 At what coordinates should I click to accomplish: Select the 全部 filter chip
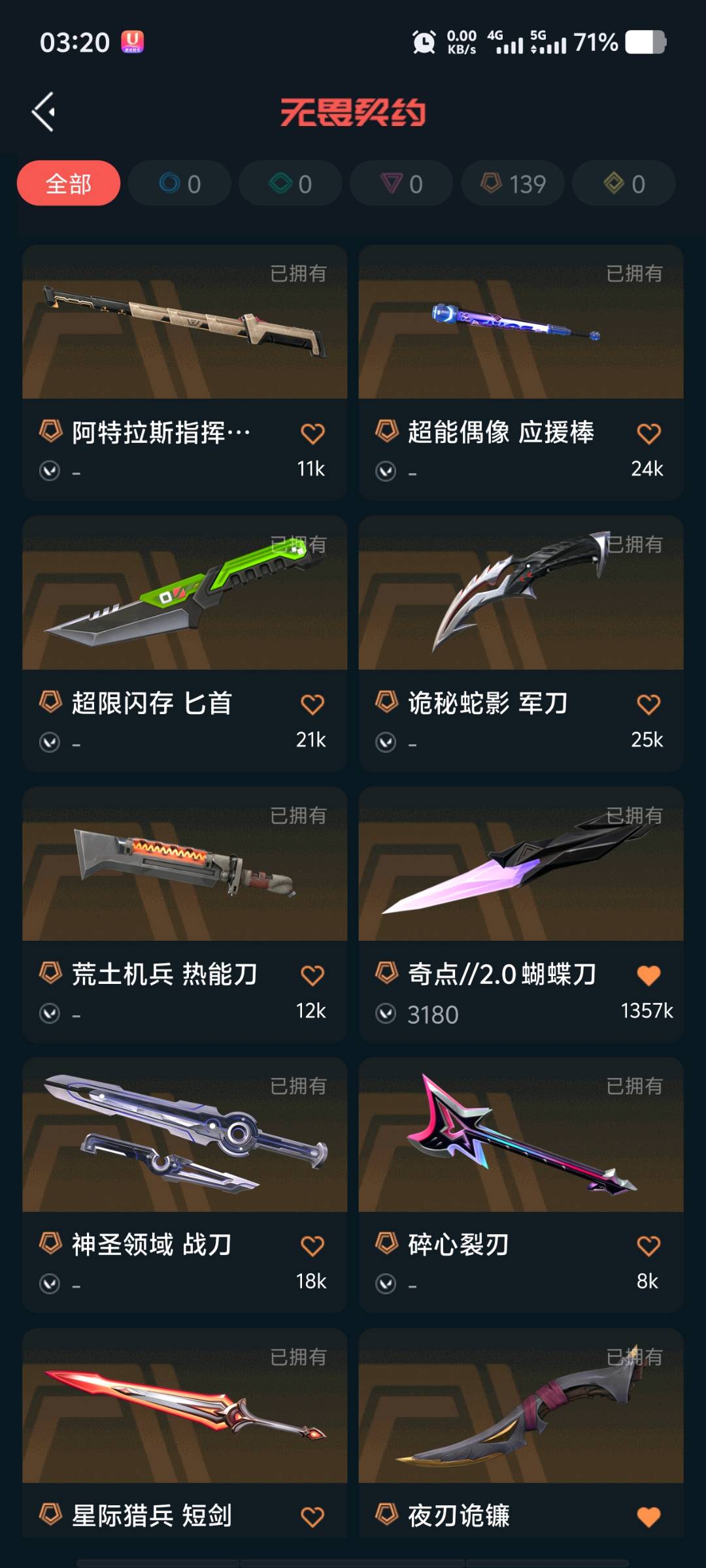click(69, 184)
